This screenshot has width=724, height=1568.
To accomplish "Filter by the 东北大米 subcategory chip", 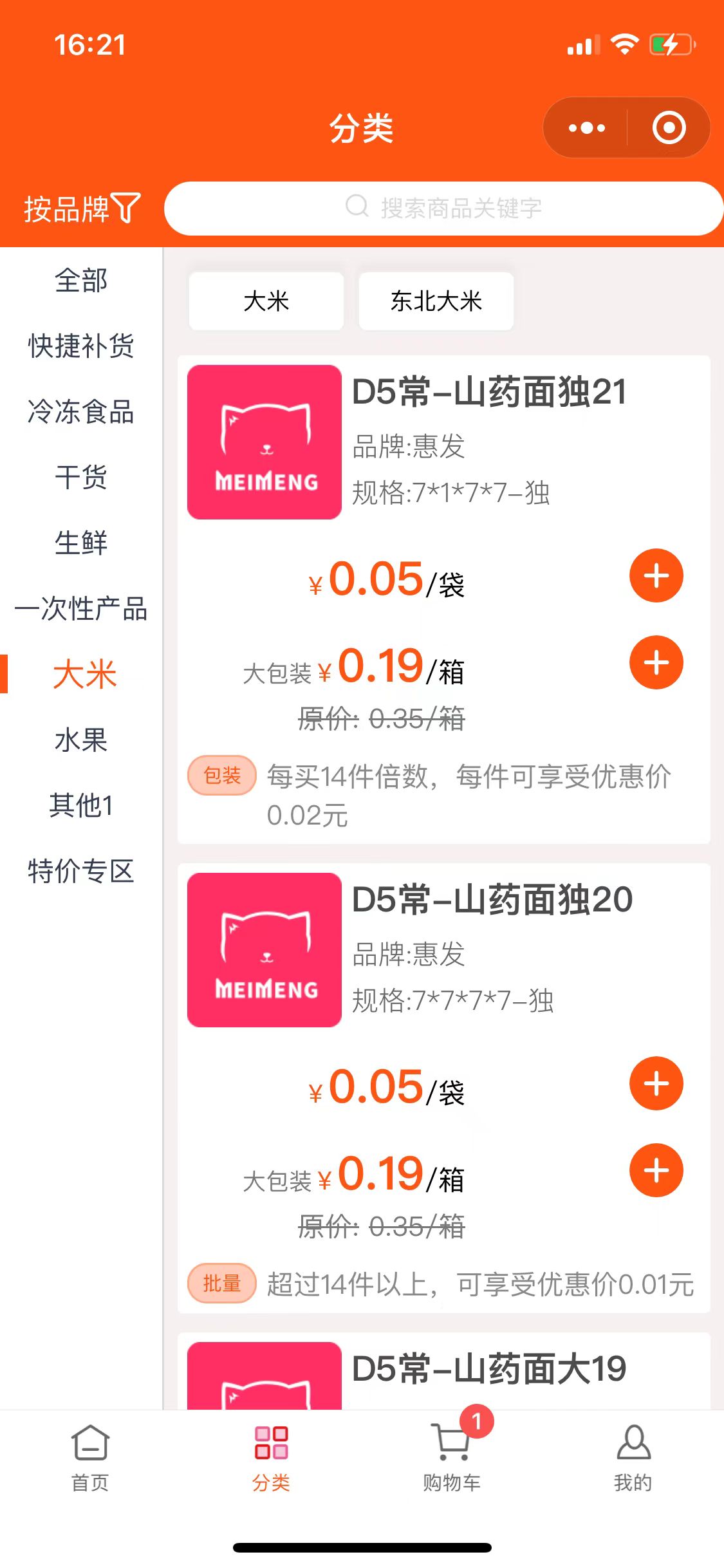I will (x=436, y=301).
